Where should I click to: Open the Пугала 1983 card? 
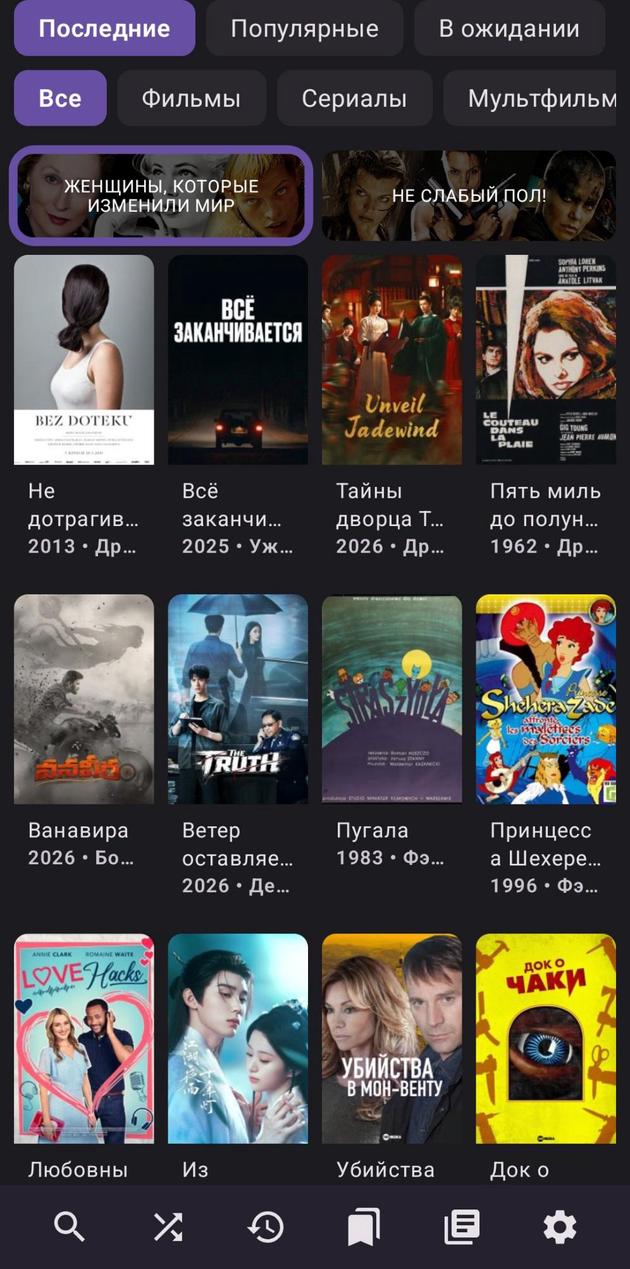[392, 700]
